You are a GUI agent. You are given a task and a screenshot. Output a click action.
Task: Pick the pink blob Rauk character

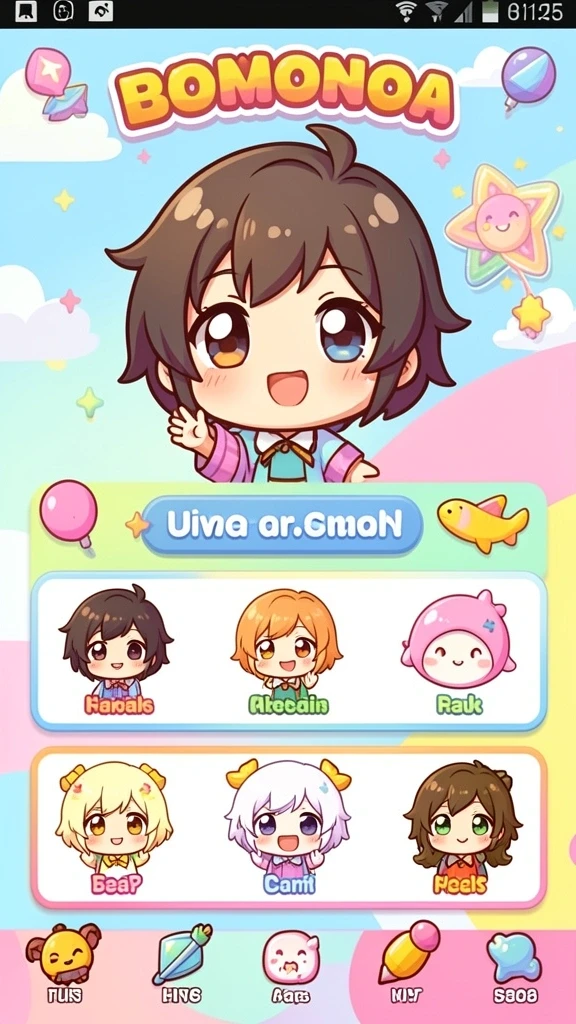click(x=458, y=650)
